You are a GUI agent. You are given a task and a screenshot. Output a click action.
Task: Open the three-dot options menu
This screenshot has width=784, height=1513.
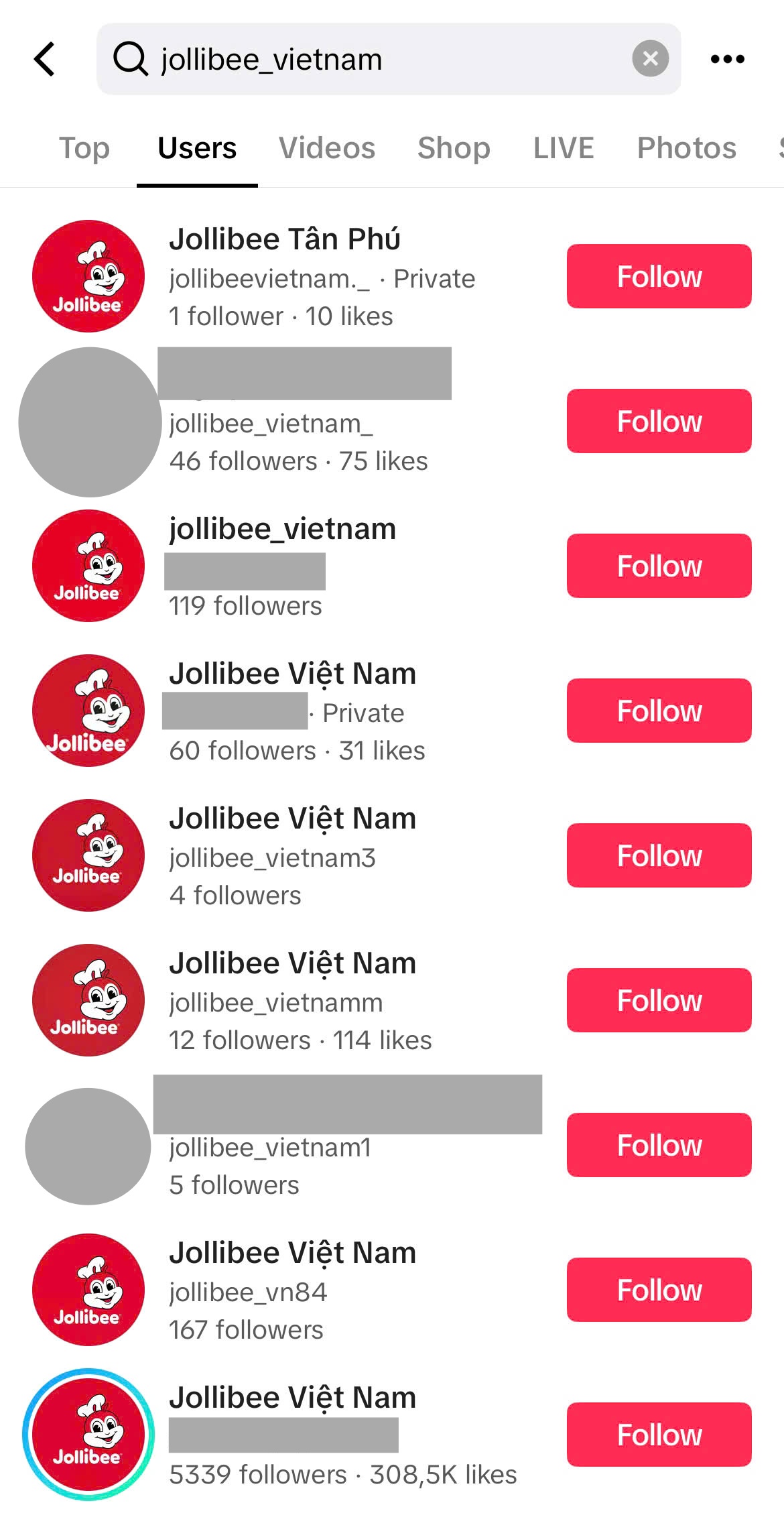coord(727,58)
